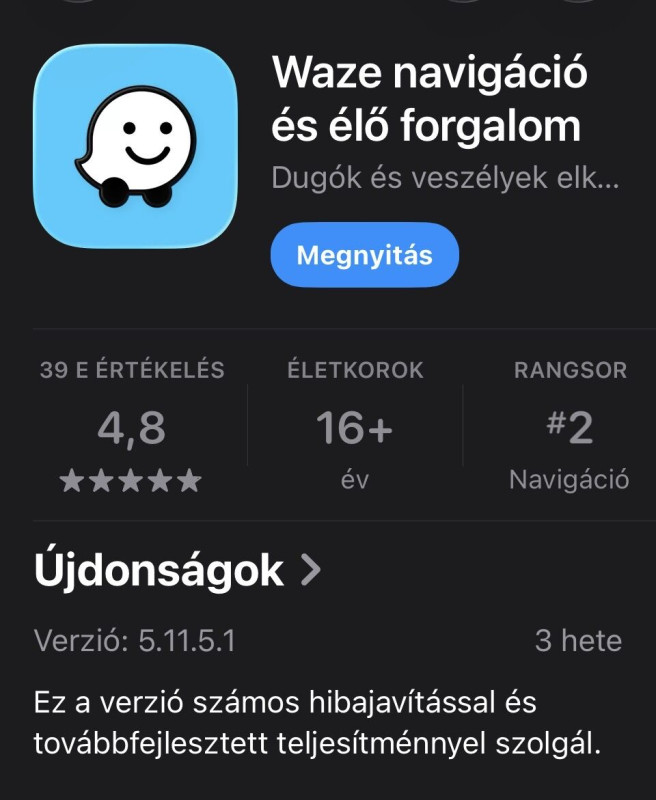This screenshot has height=800, width=656.
Task: View the 39 E értékelés ratings
Action: click(x=132, y=427)
